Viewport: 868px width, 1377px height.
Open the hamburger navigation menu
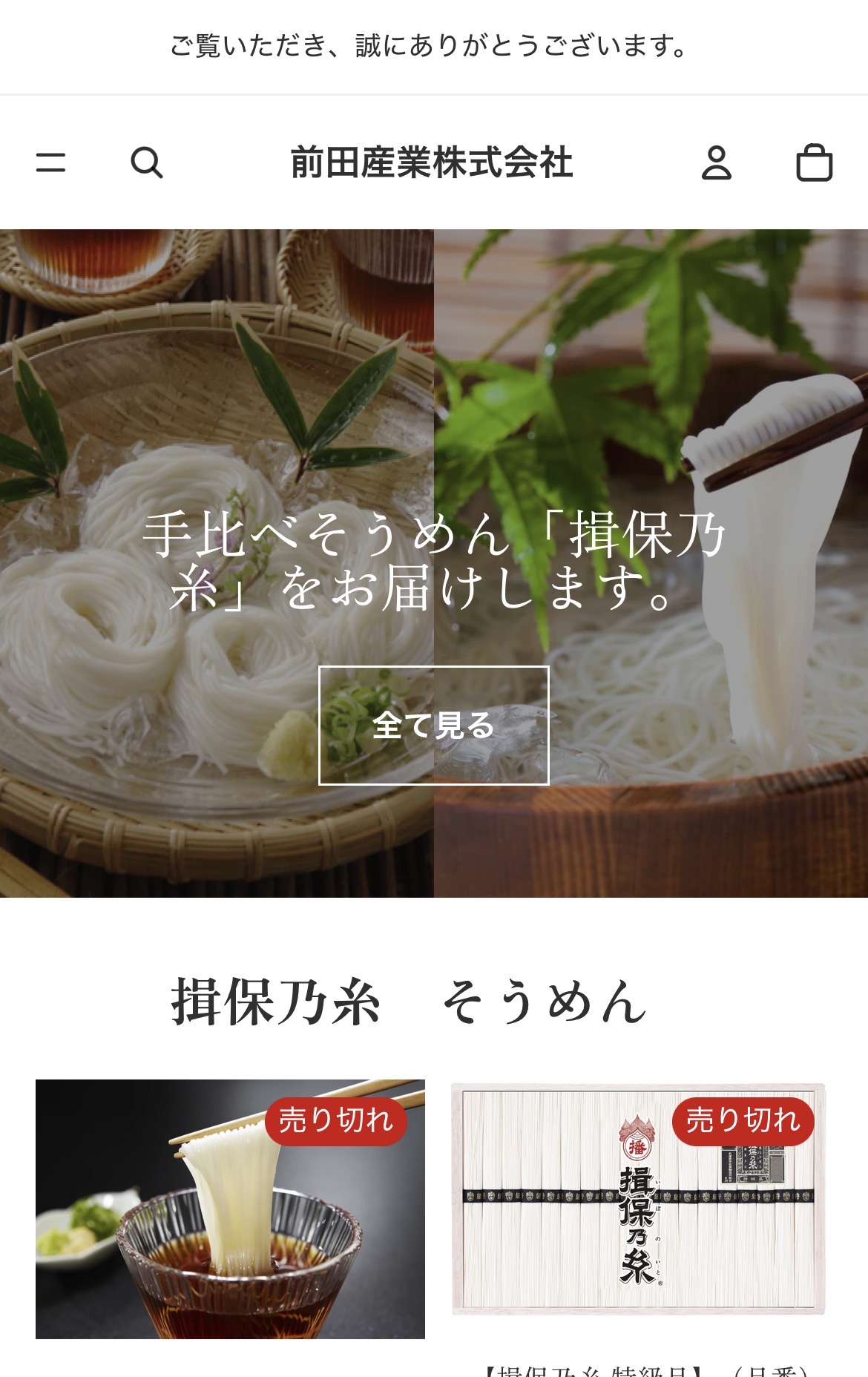point(50,162)
